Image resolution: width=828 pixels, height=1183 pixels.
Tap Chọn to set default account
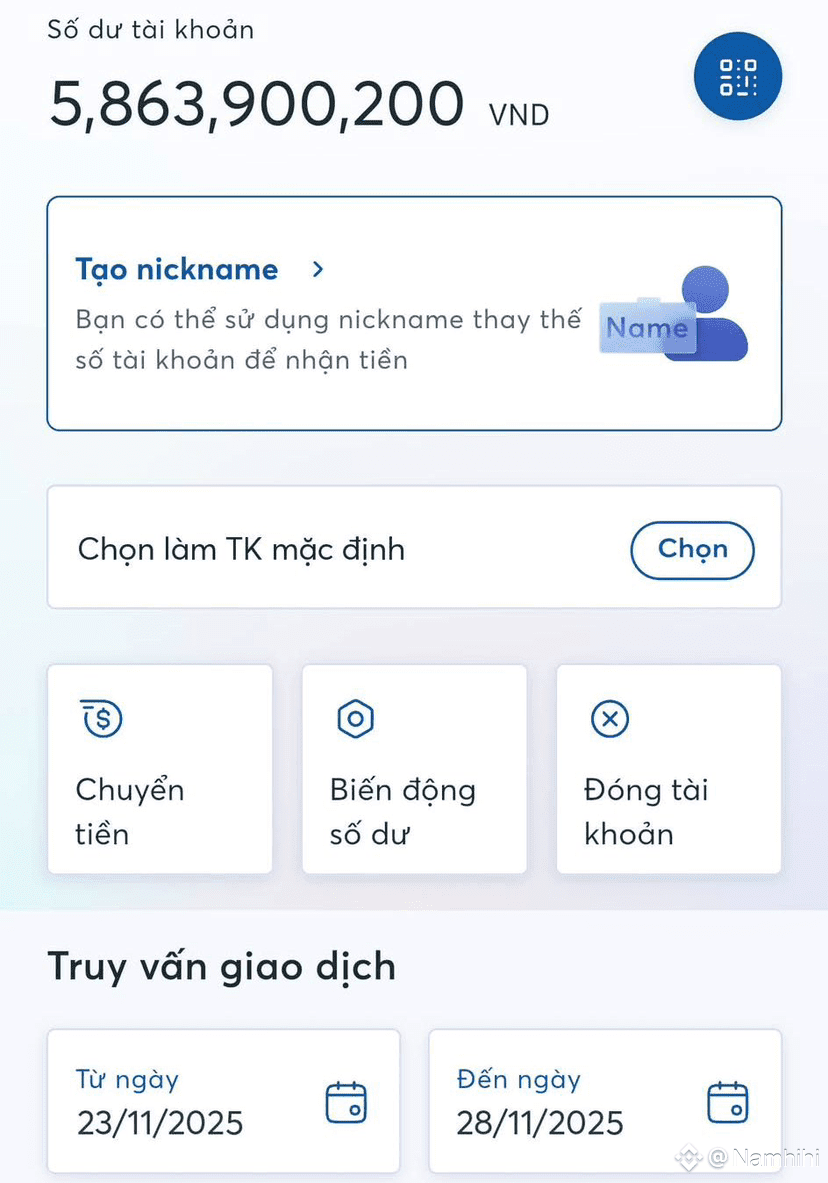click(692, 550)
